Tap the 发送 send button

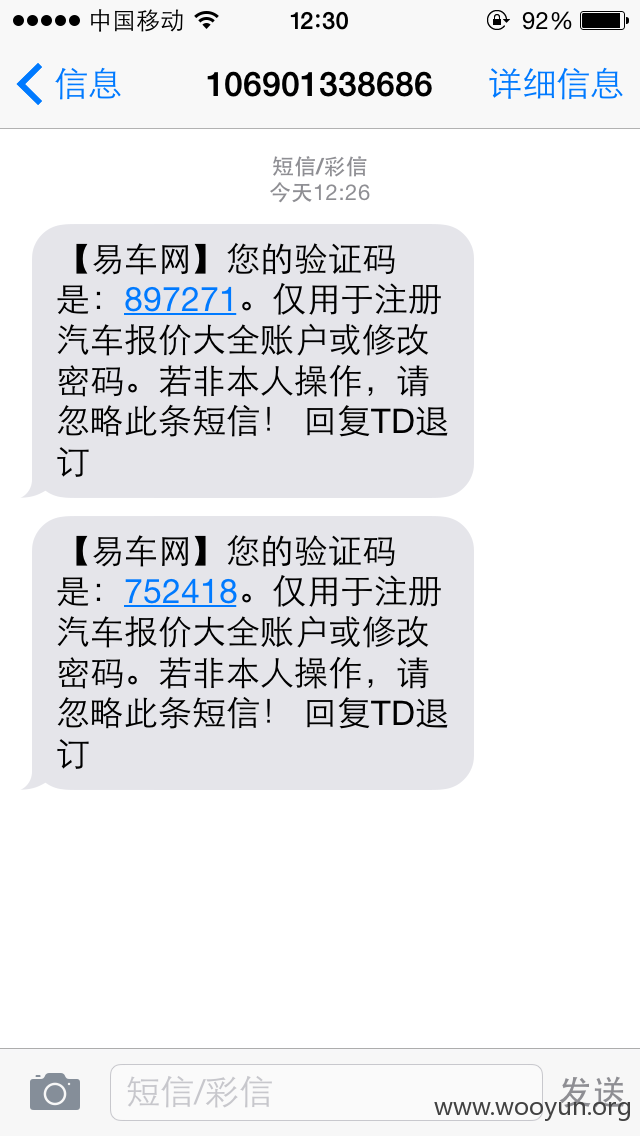coord(591,1091)
